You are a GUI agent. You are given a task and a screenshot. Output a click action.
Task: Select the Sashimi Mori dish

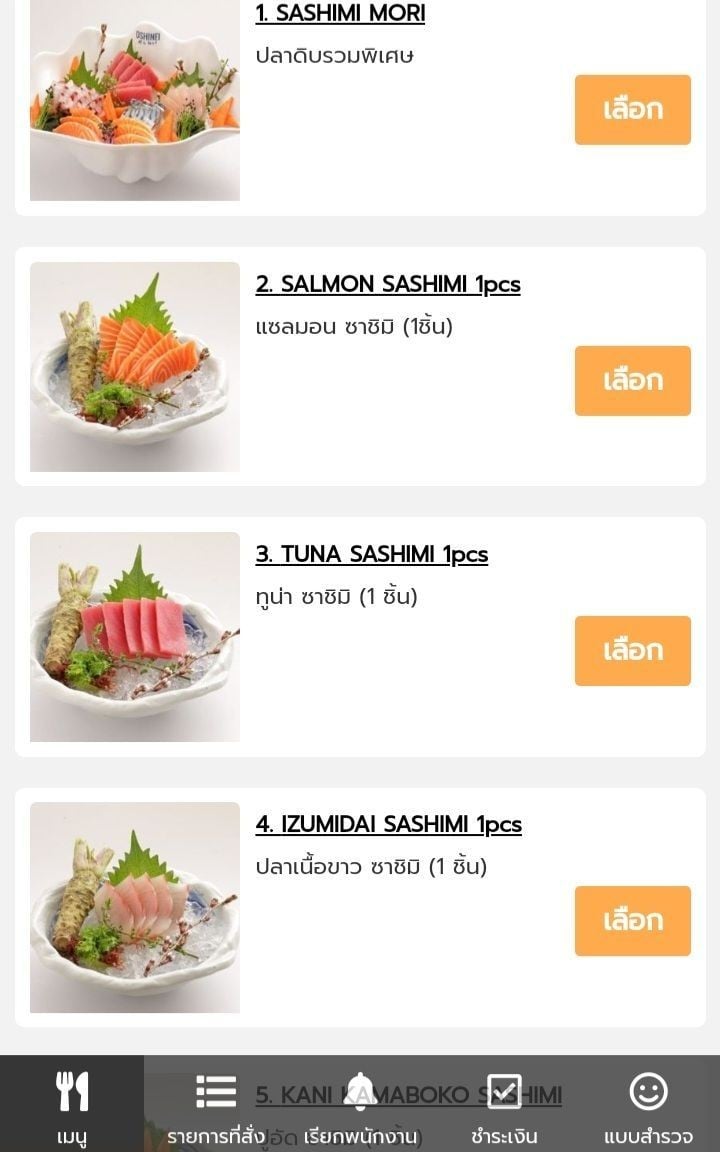632,109
